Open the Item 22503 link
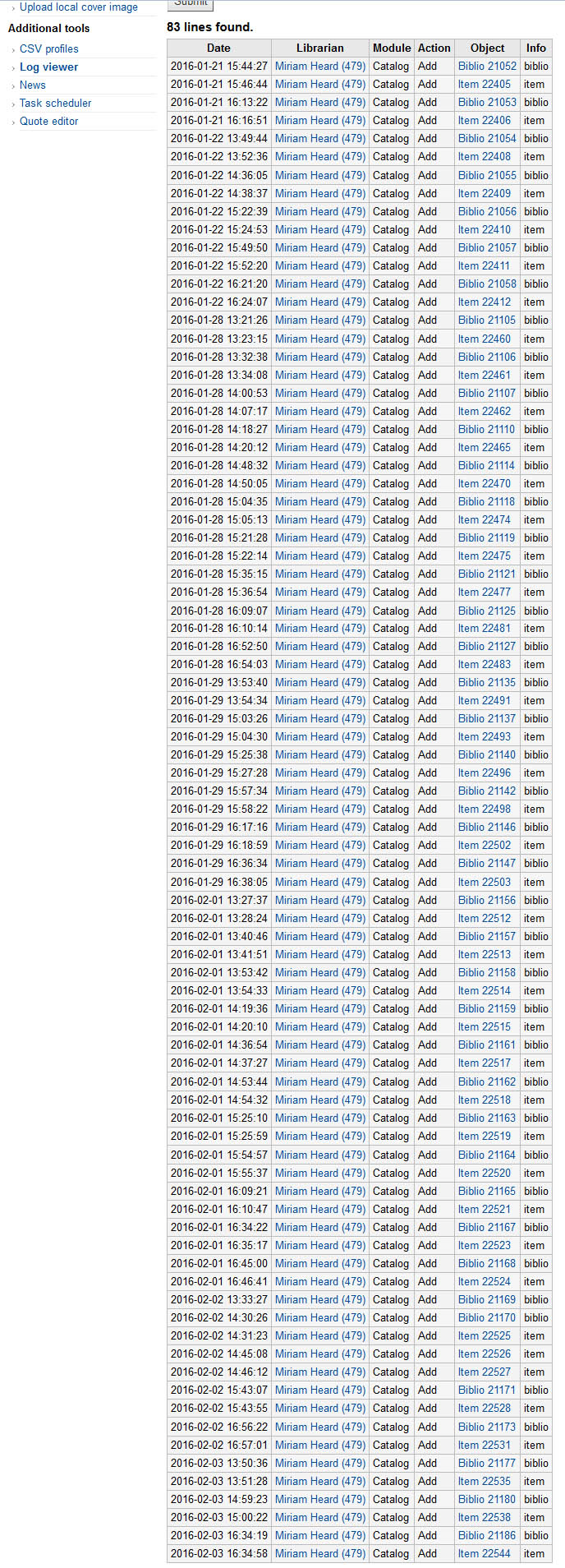The width and height of the screenshot is (565, 1568). coord(484,882)
